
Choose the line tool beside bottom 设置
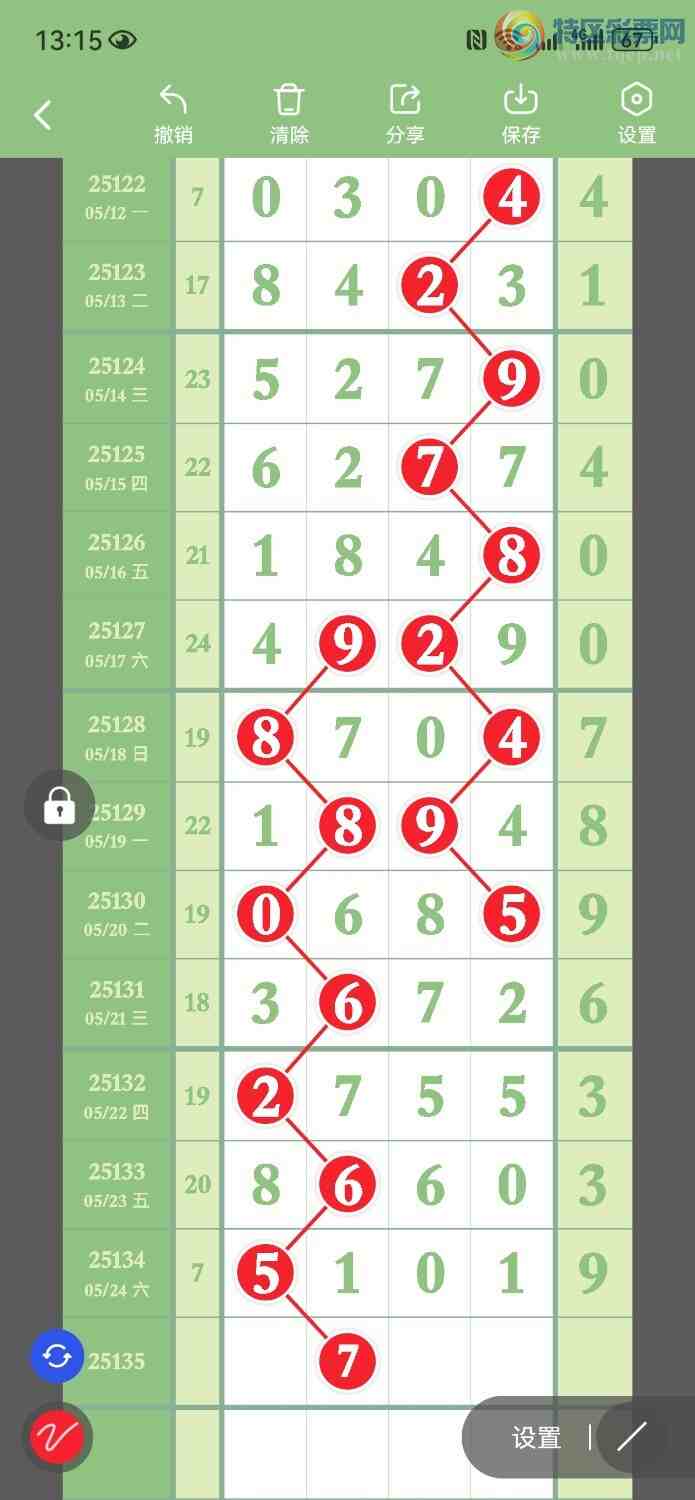[x=632, y=1438]
